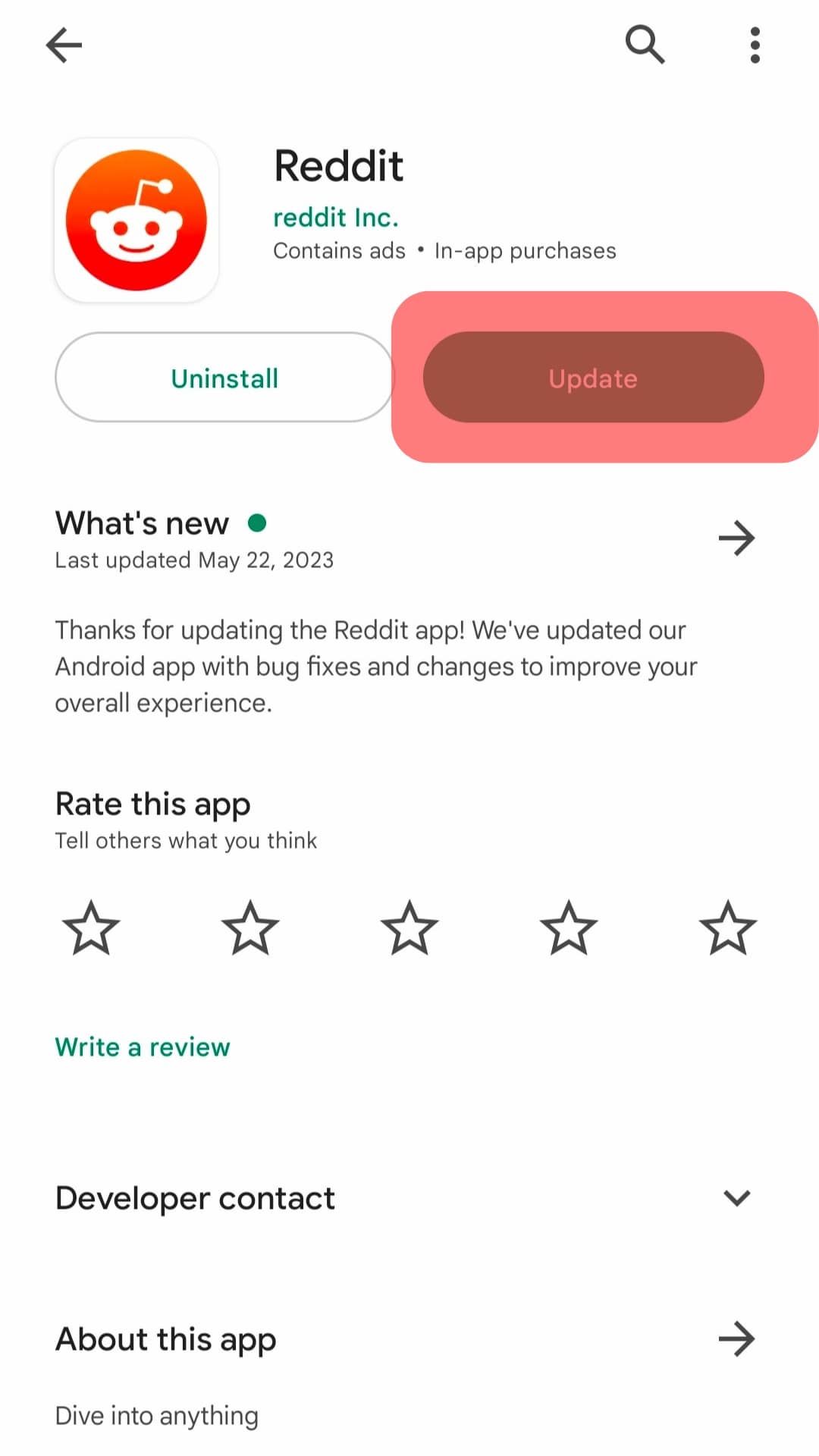819x1456 pixels.
Task: Rate the app five stars
Action: (x=728, y=927)
